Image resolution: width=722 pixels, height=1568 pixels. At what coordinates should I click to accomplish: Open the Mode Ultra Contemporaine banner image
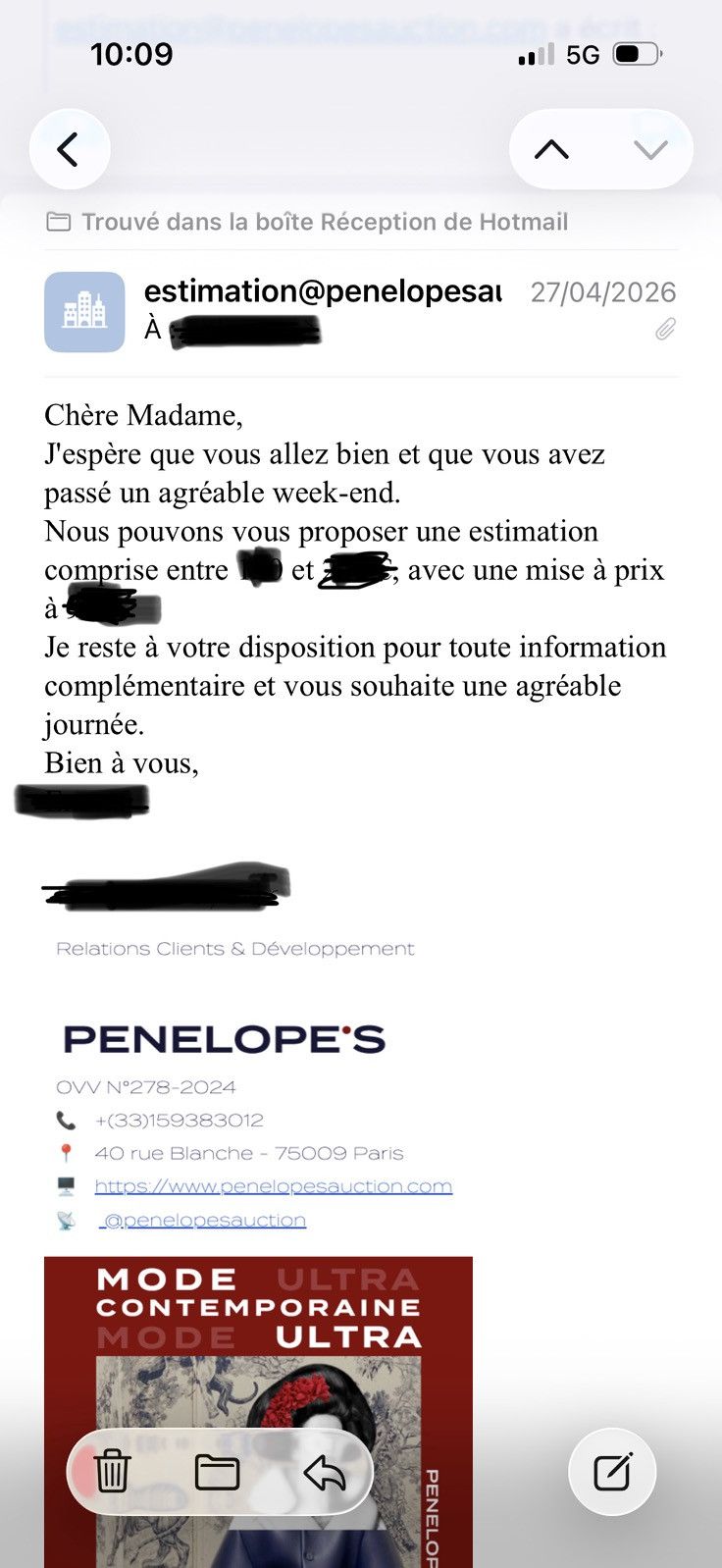click(x=258, y=1412)
